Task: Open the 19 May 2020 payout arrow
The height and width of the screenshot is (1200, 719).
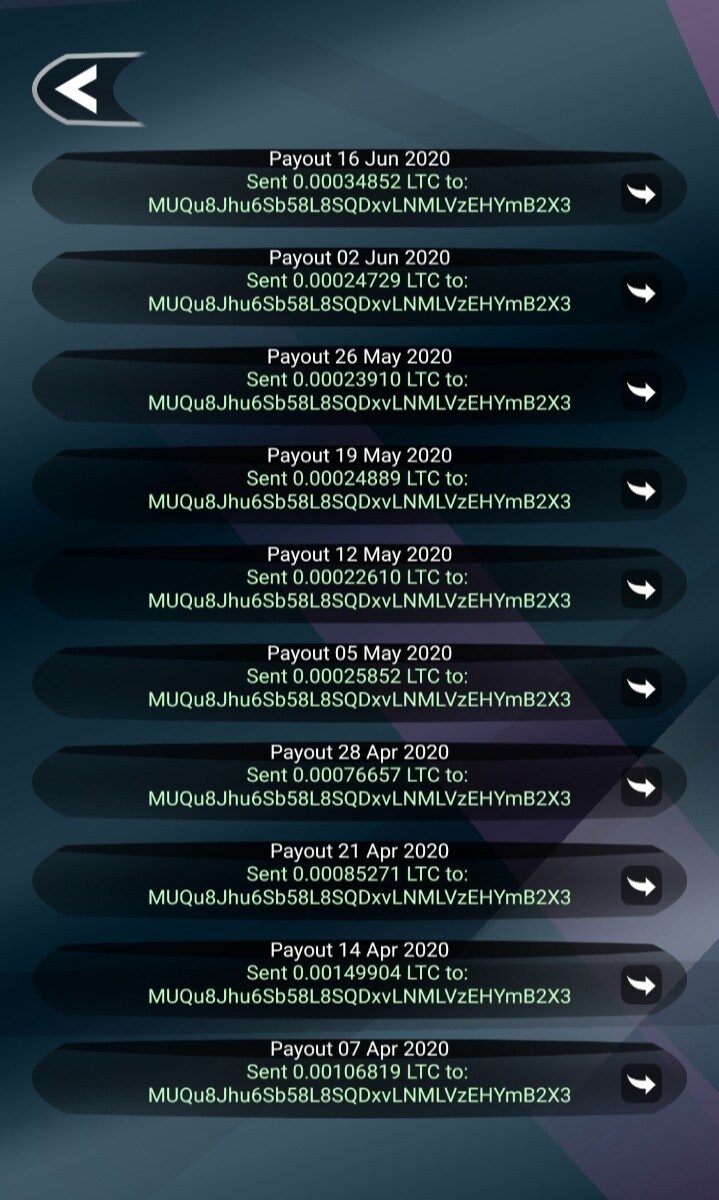Action: click(x=641, y=490)
